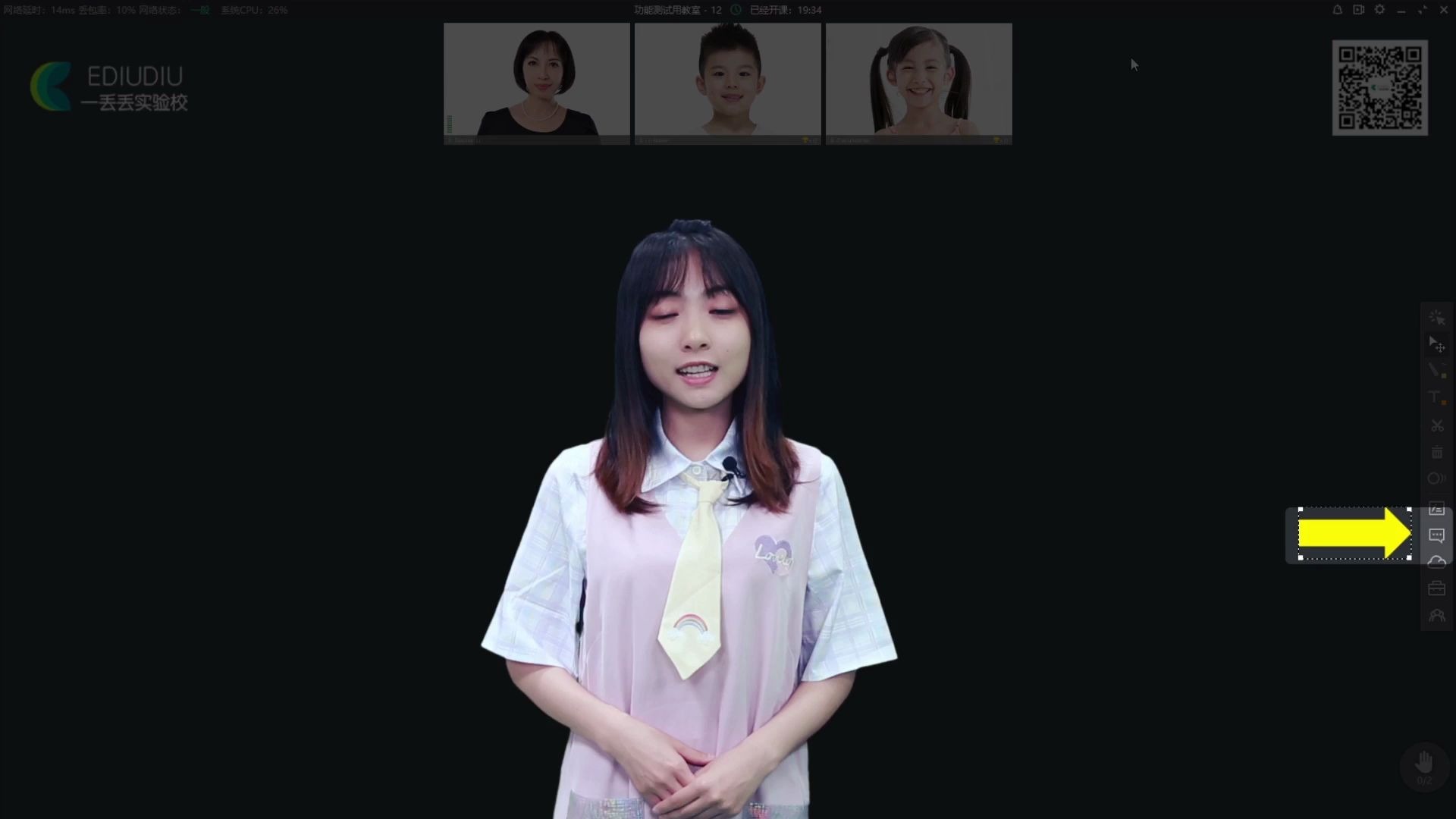Select the teacher's video tile
This screenshot has height=819, width=1456.
537,82
